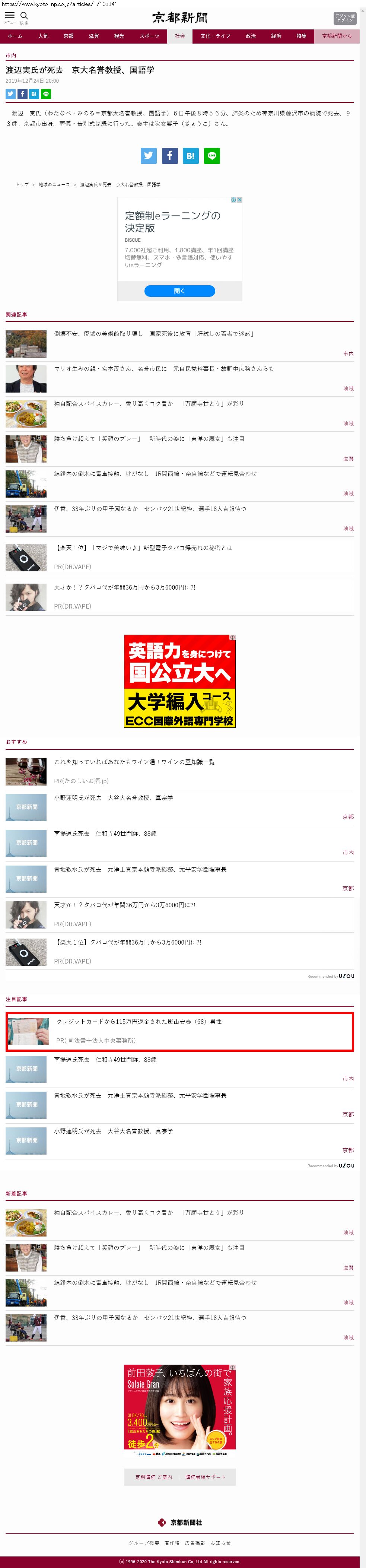Open クレジットカードから115万円返金 promoted article
The height and width of the screenshot is (1568, 366).
coord(139,1022)
